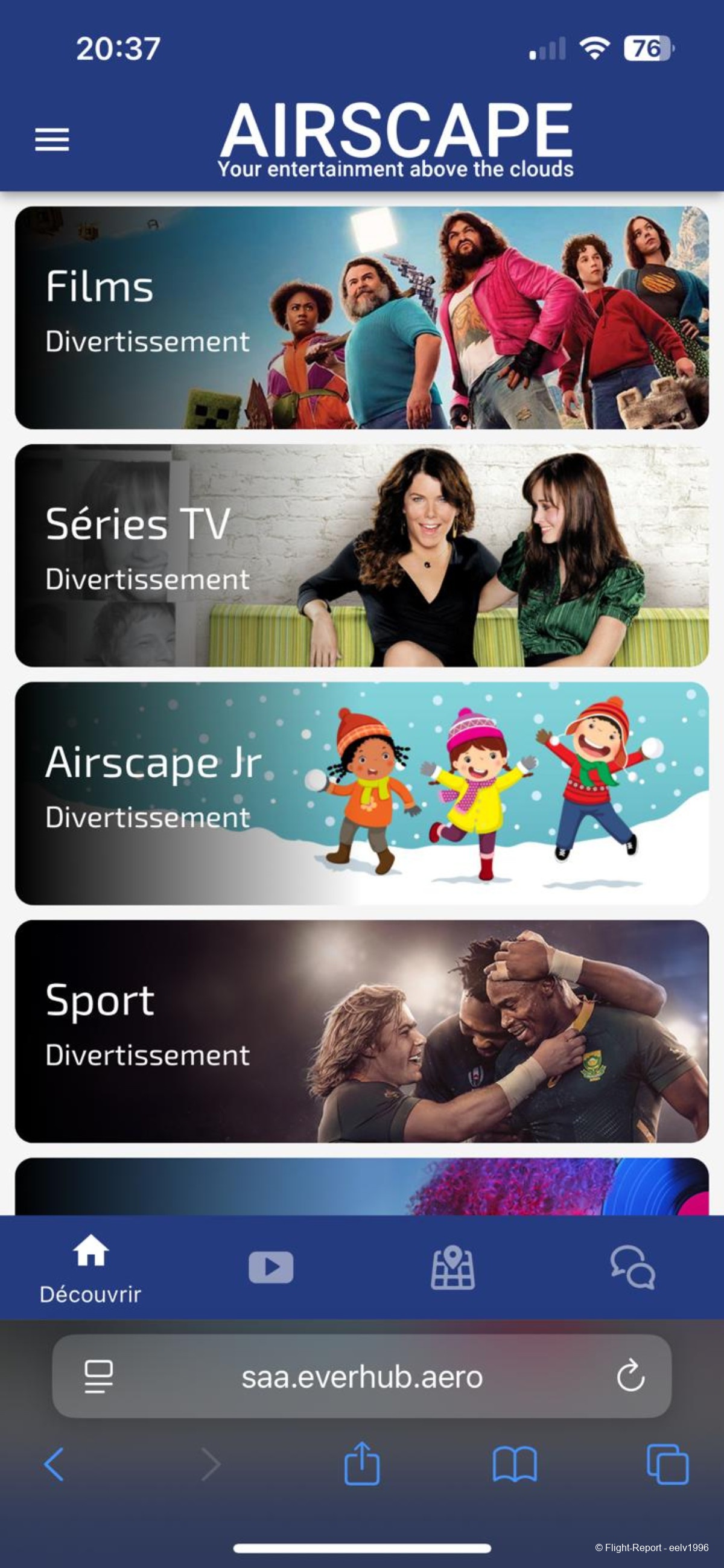Open the flight map tab
The height and width of the screenshot is (1568, 724).
[452, 1267]
